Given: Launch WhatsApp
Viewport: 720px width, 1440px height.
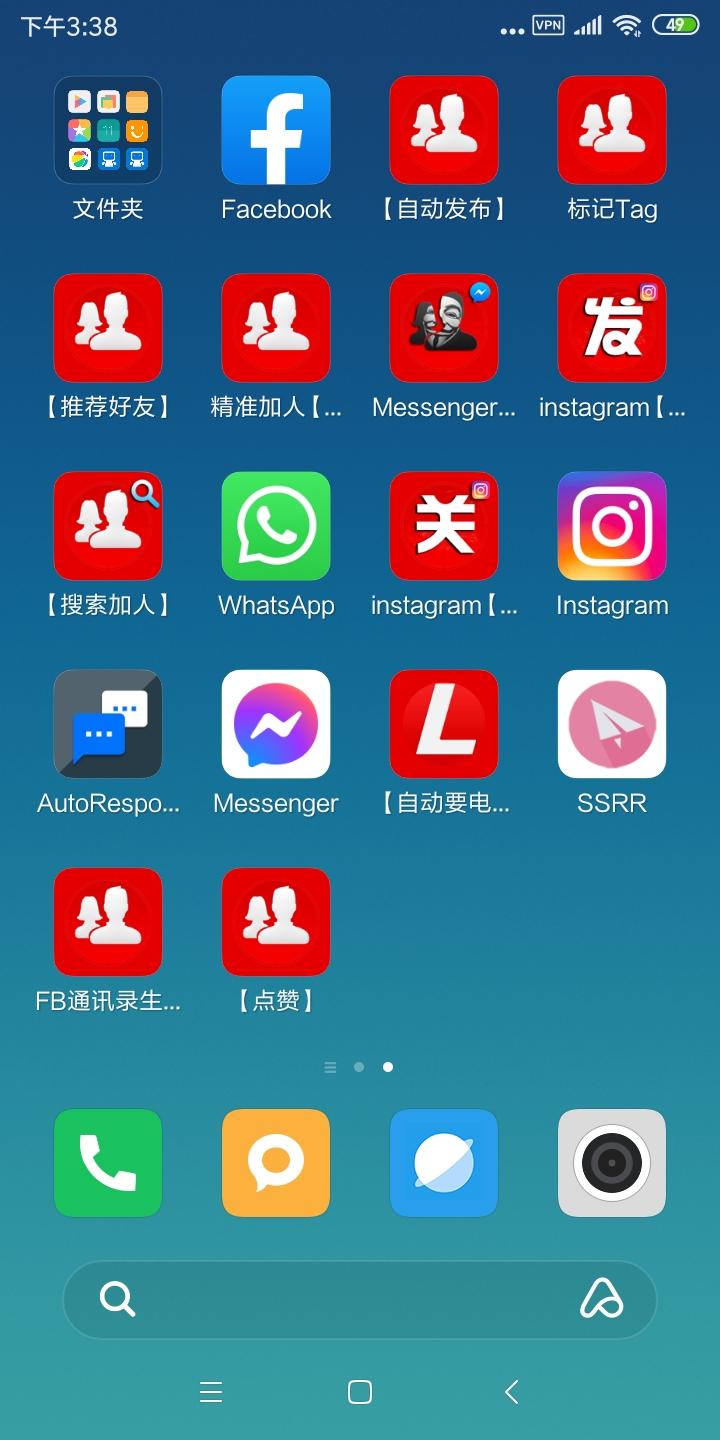Looking at the screenshot, I should pos(276,526).
